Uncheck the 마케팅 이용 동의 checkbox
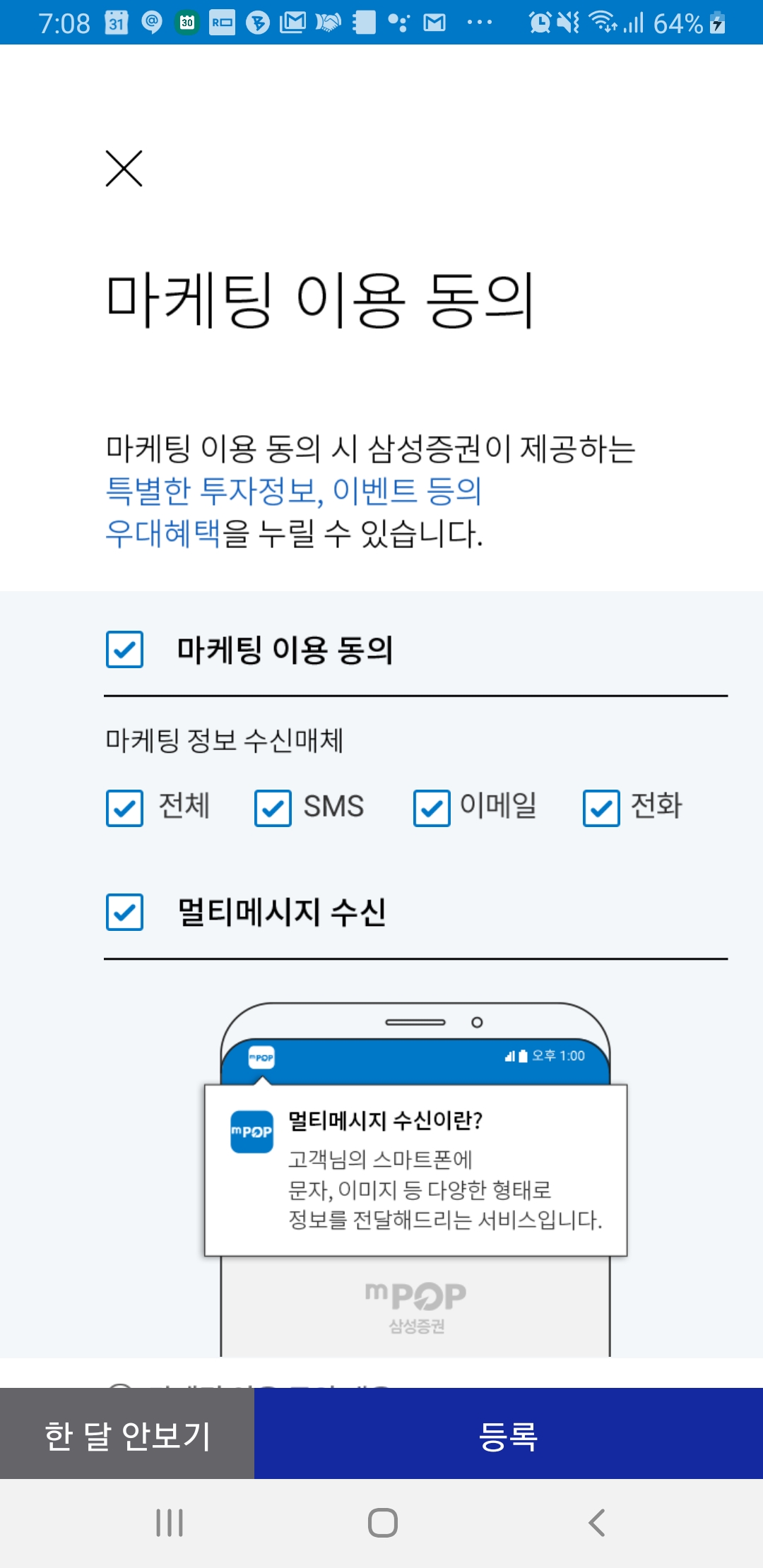Viewport: 763px width, 1568px height. pyautogui.click(x=125, y=649)
